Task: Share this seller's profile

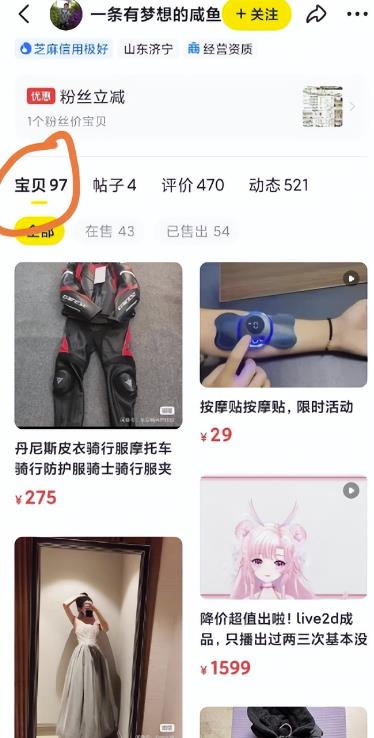Action: tap(316, 14)
